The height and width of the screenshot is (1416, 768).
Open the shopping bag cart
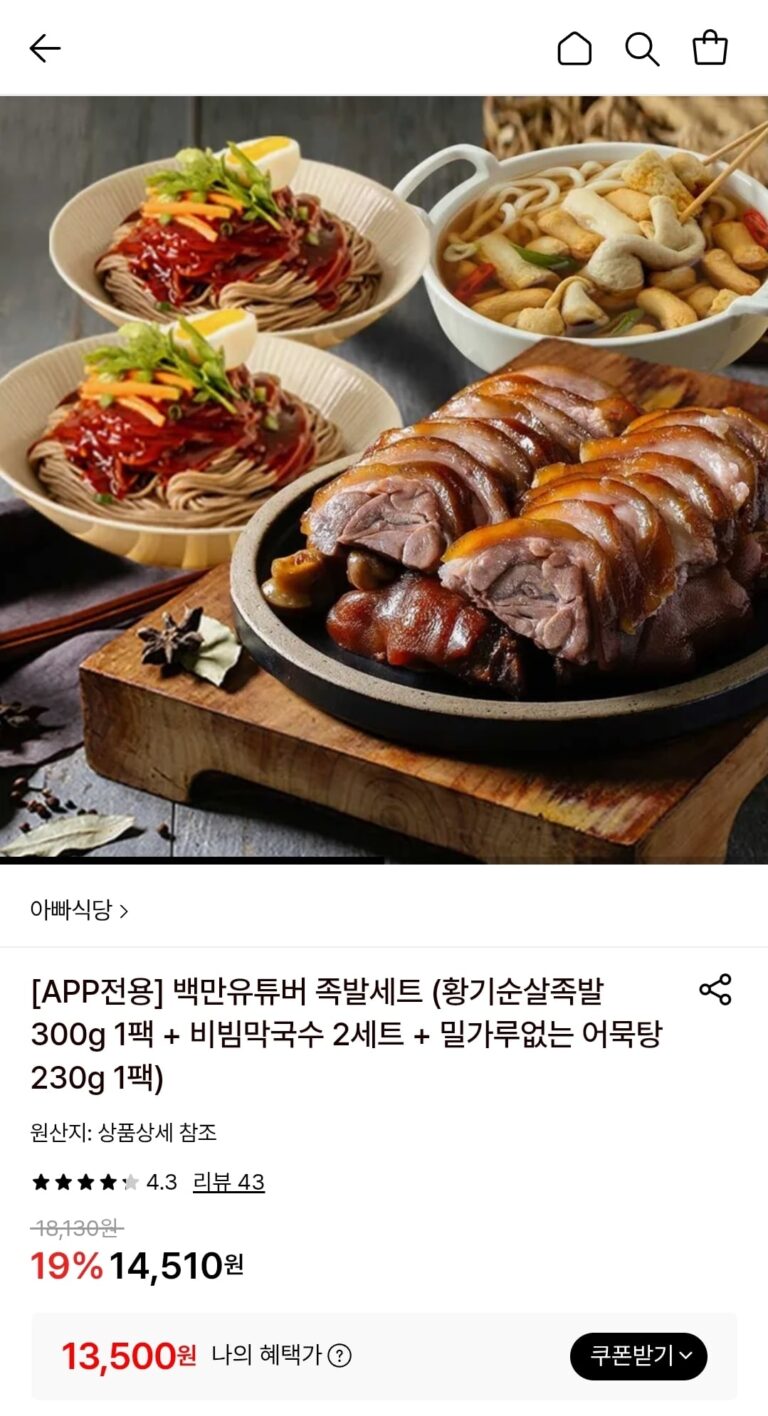tap(710, 48)
